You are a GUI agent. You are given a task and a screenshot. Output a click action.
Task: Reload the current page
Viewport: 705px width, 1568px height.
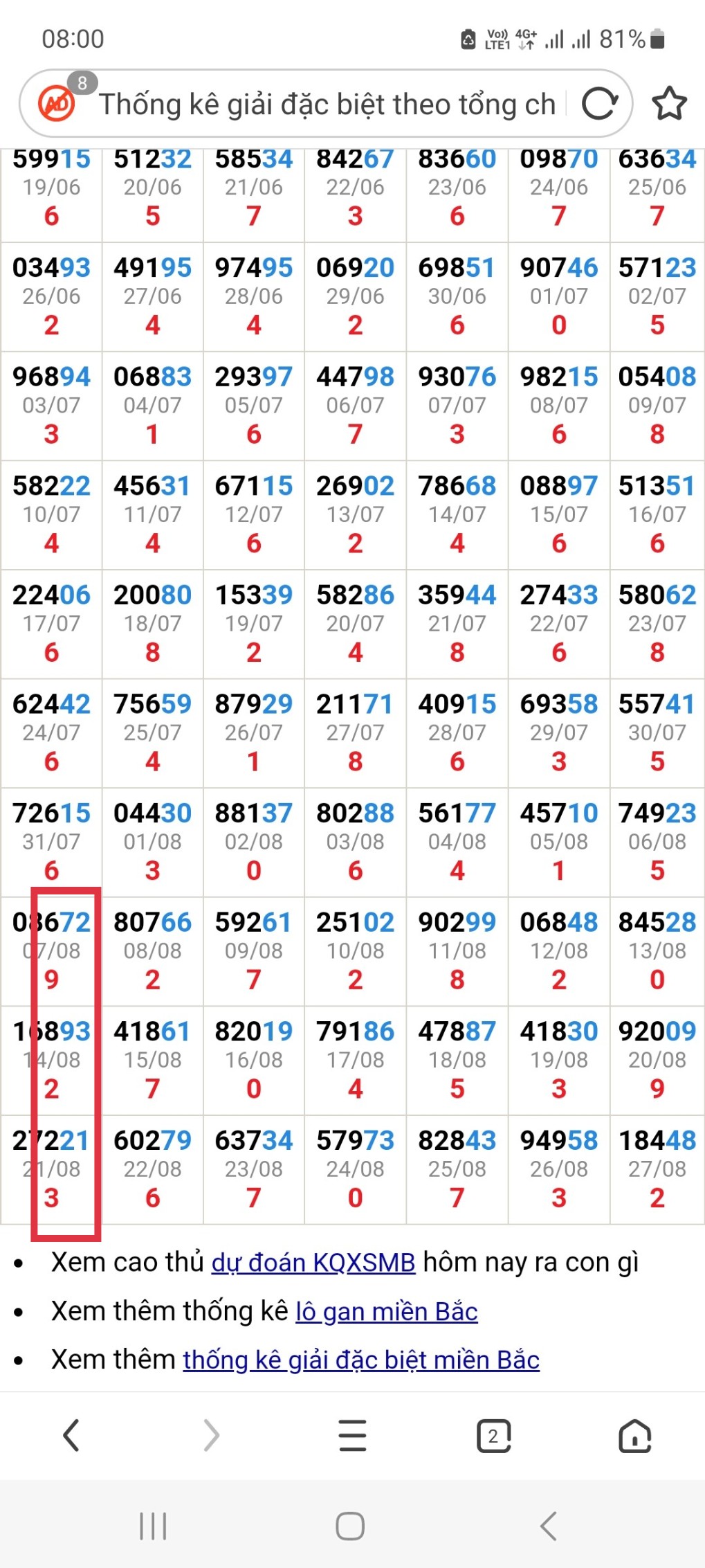(x=599, y=105)
